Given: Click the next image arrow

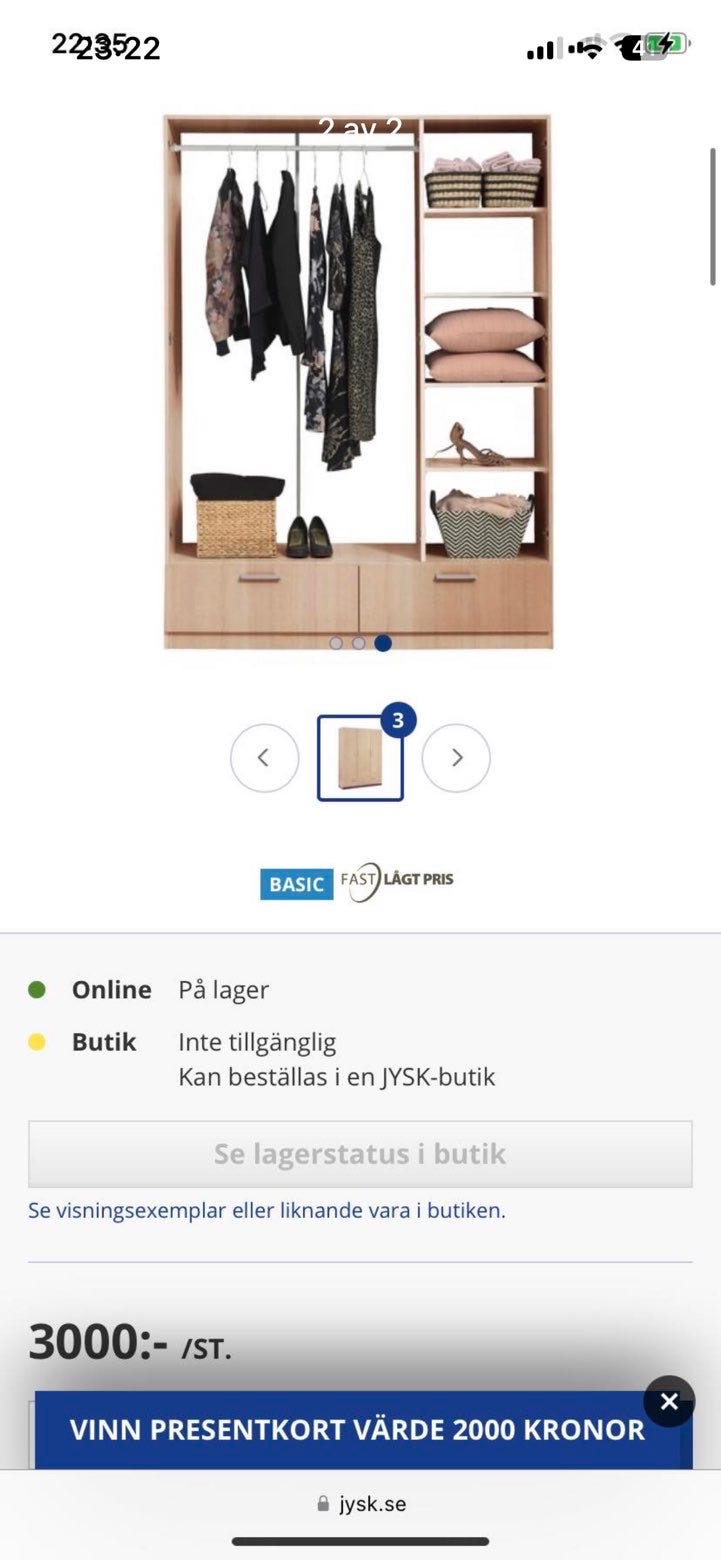Looking at the screenshot, I should tap(456, 758).
